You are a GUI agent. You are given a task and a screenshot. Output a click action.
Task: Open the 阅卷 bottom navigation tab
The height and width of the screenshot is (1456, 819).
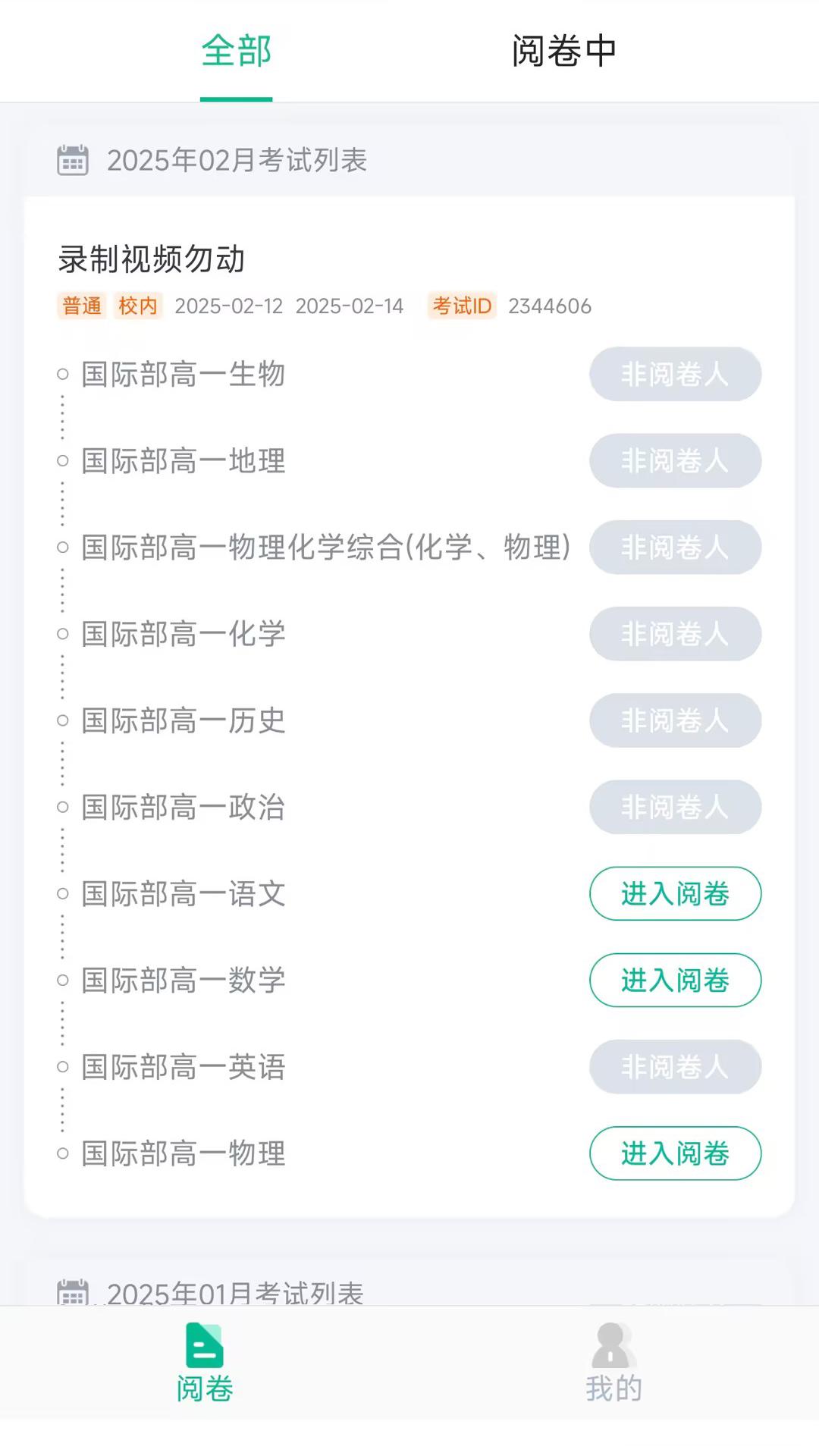205,1363
